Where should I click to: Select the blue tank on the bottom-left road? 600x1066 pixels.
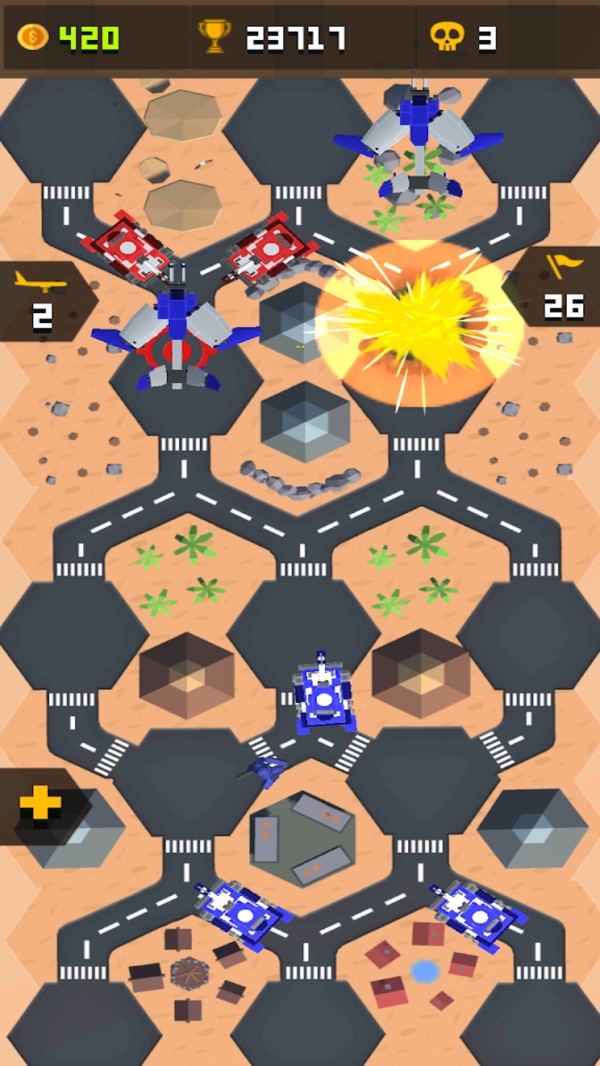point(242,910)
